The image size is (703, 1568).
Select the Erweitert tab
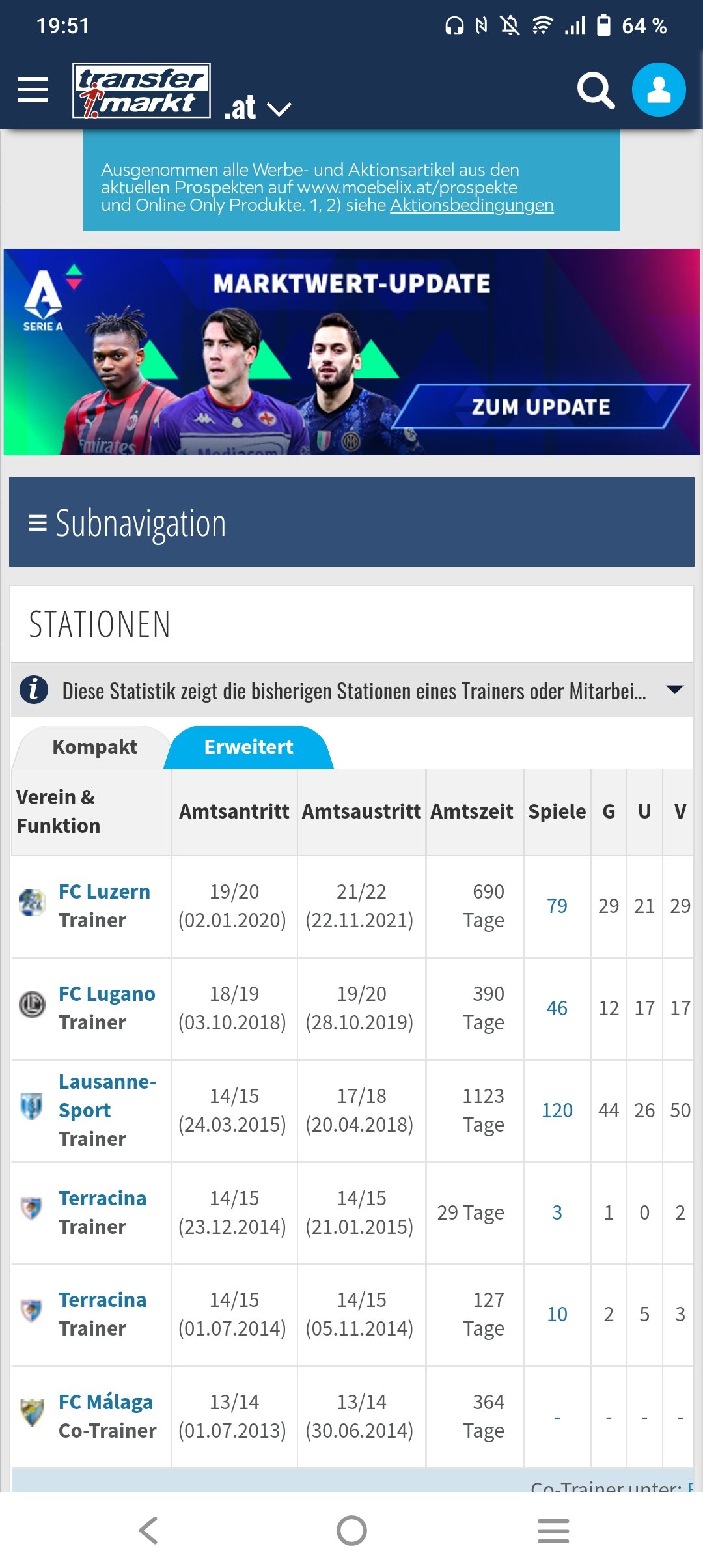249,747
